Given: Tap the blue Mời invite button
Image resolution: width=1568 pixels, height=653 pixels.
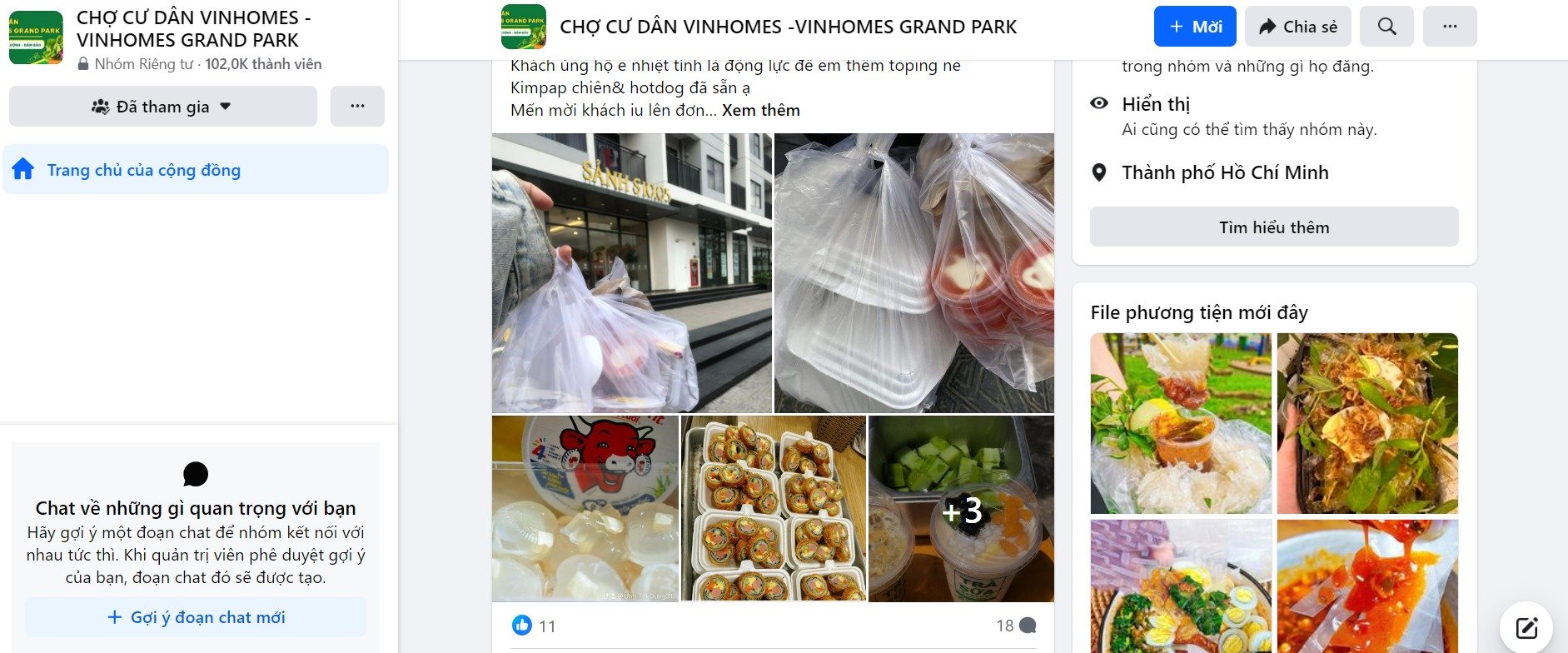Looking at the screenshot, I should 1194,27.
